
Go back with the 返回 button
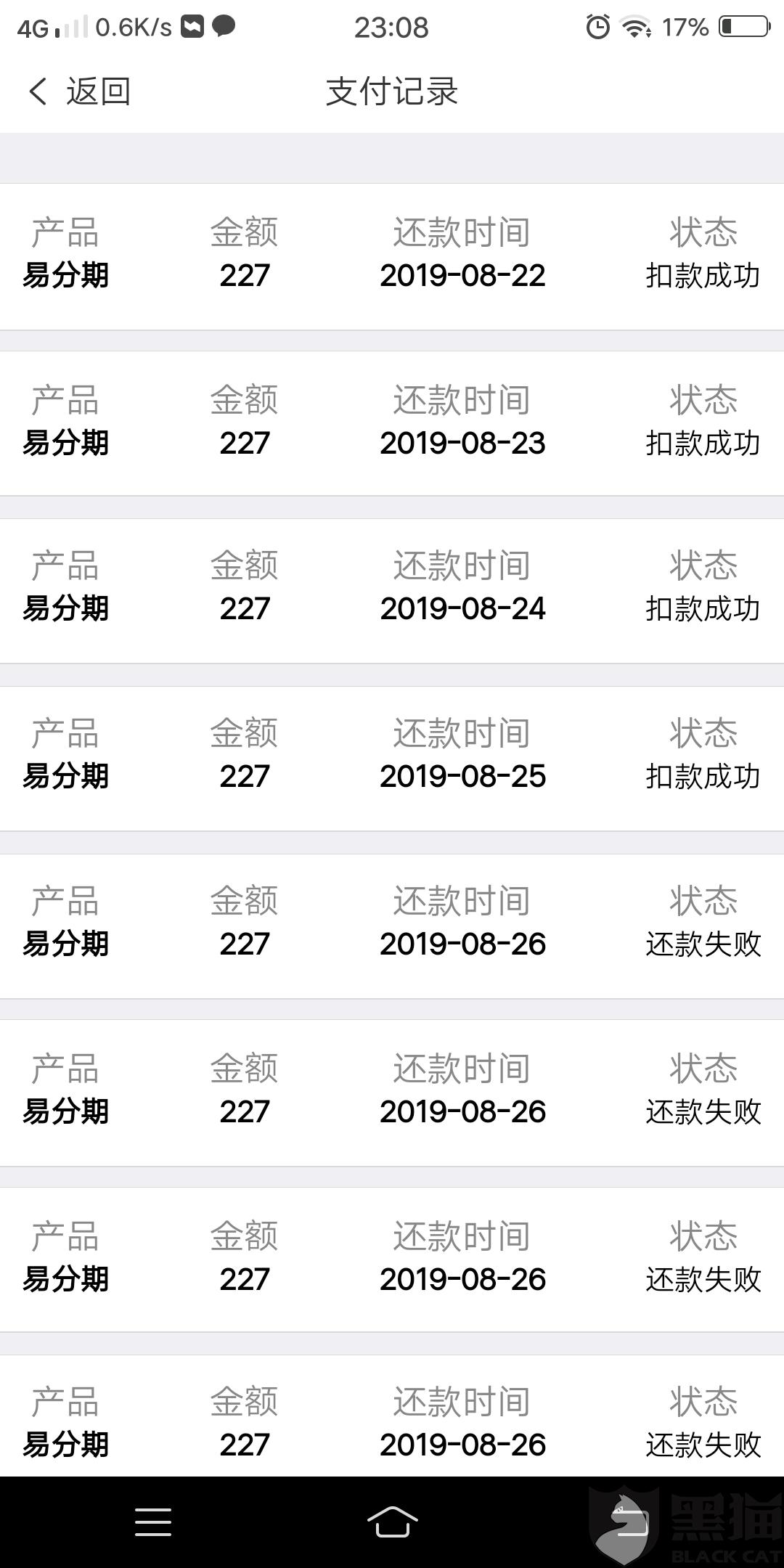[79, 92]
